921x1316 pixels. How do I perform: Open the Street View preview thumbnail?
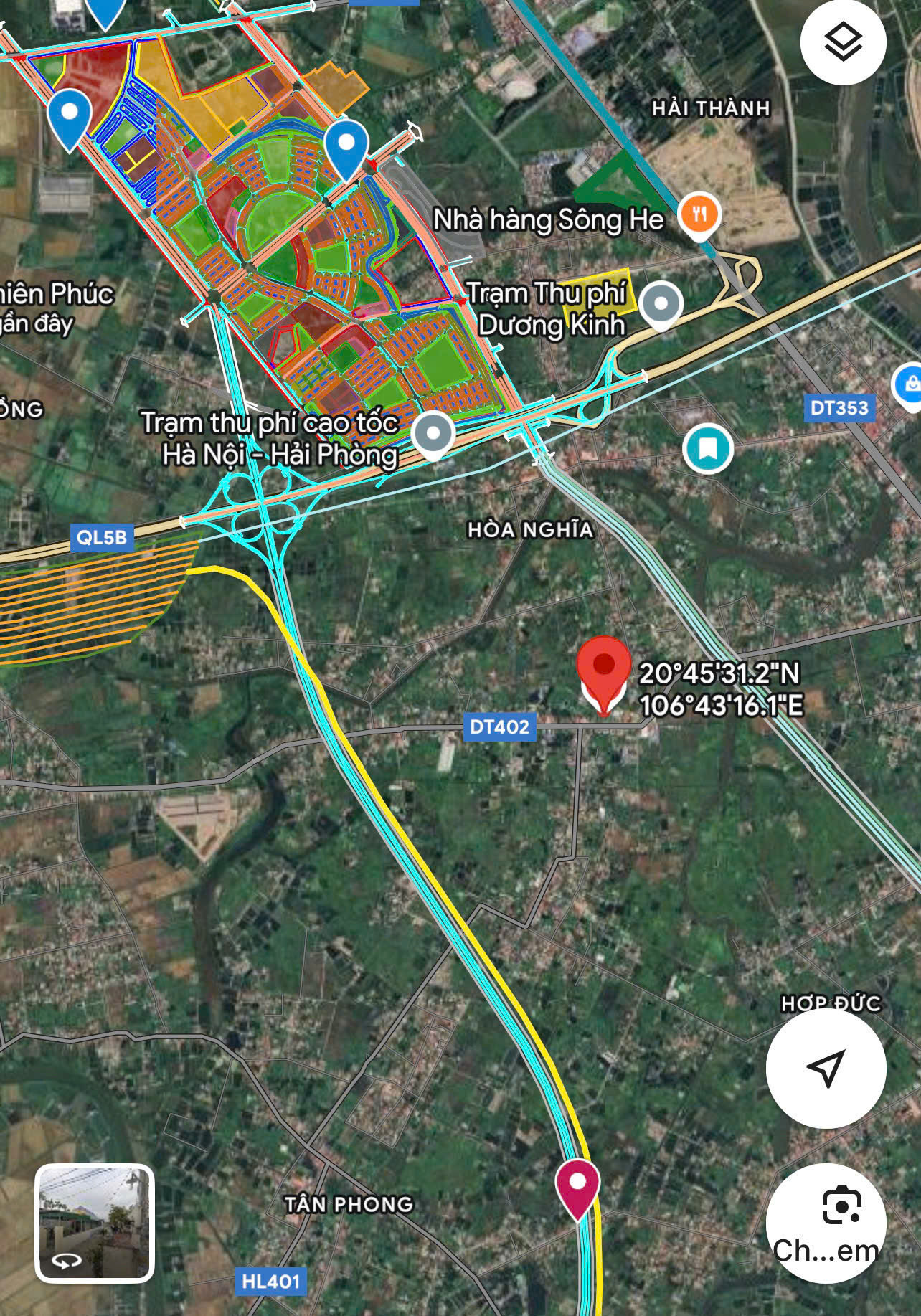[95, 1223]
